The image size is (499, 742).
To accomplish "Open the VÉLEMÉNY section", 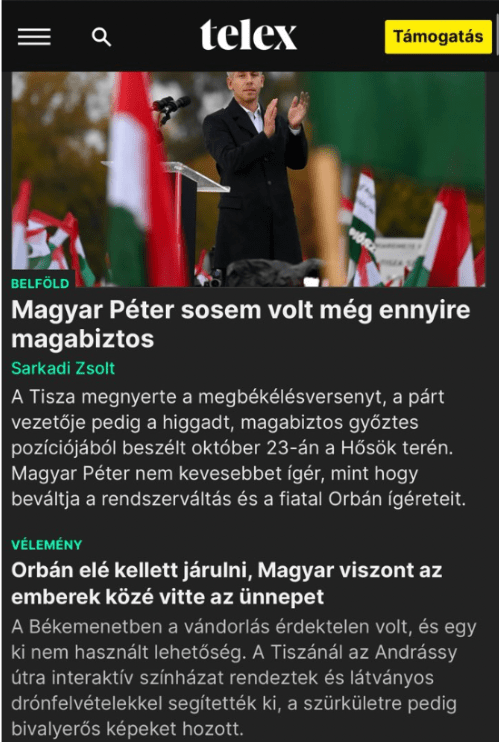I will (x=47, y=545).
